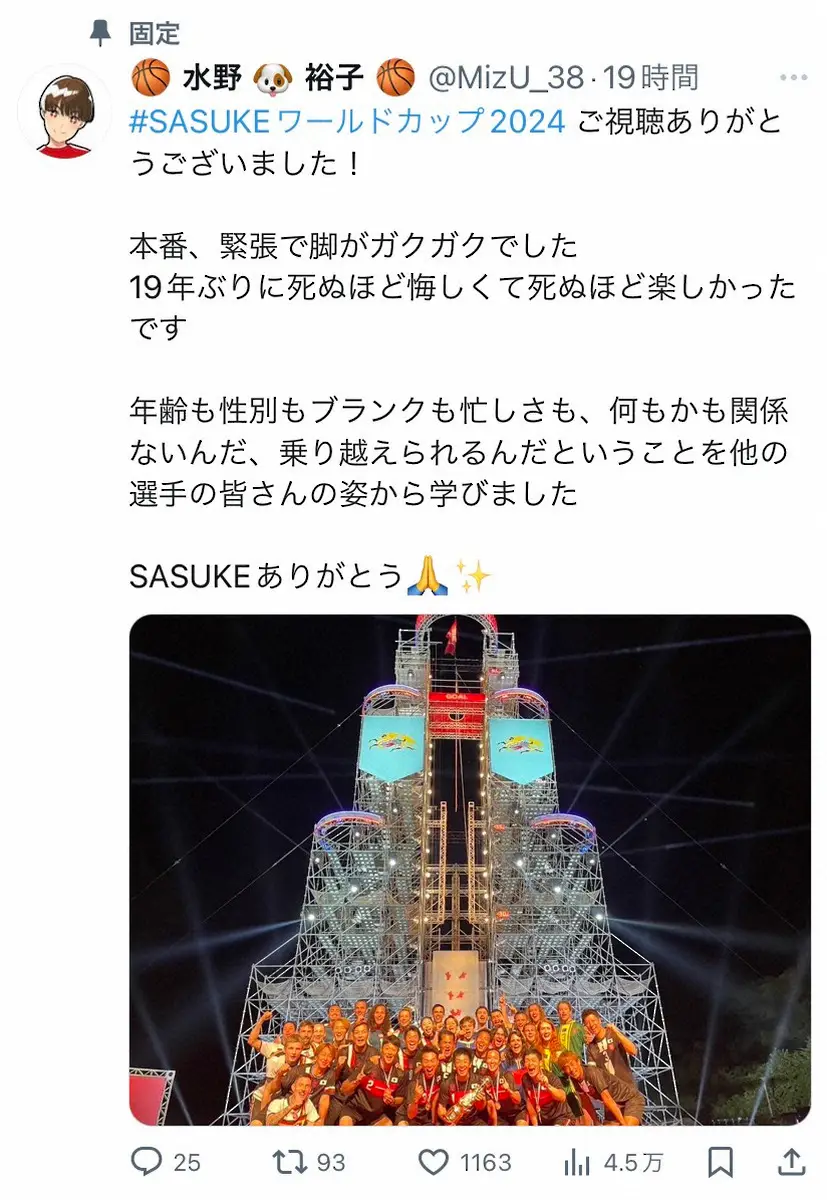827x1200 pixels.
Task: Open the profile avatar of 水野裕子
Action: pyautogui.click(x=64, y=111)
